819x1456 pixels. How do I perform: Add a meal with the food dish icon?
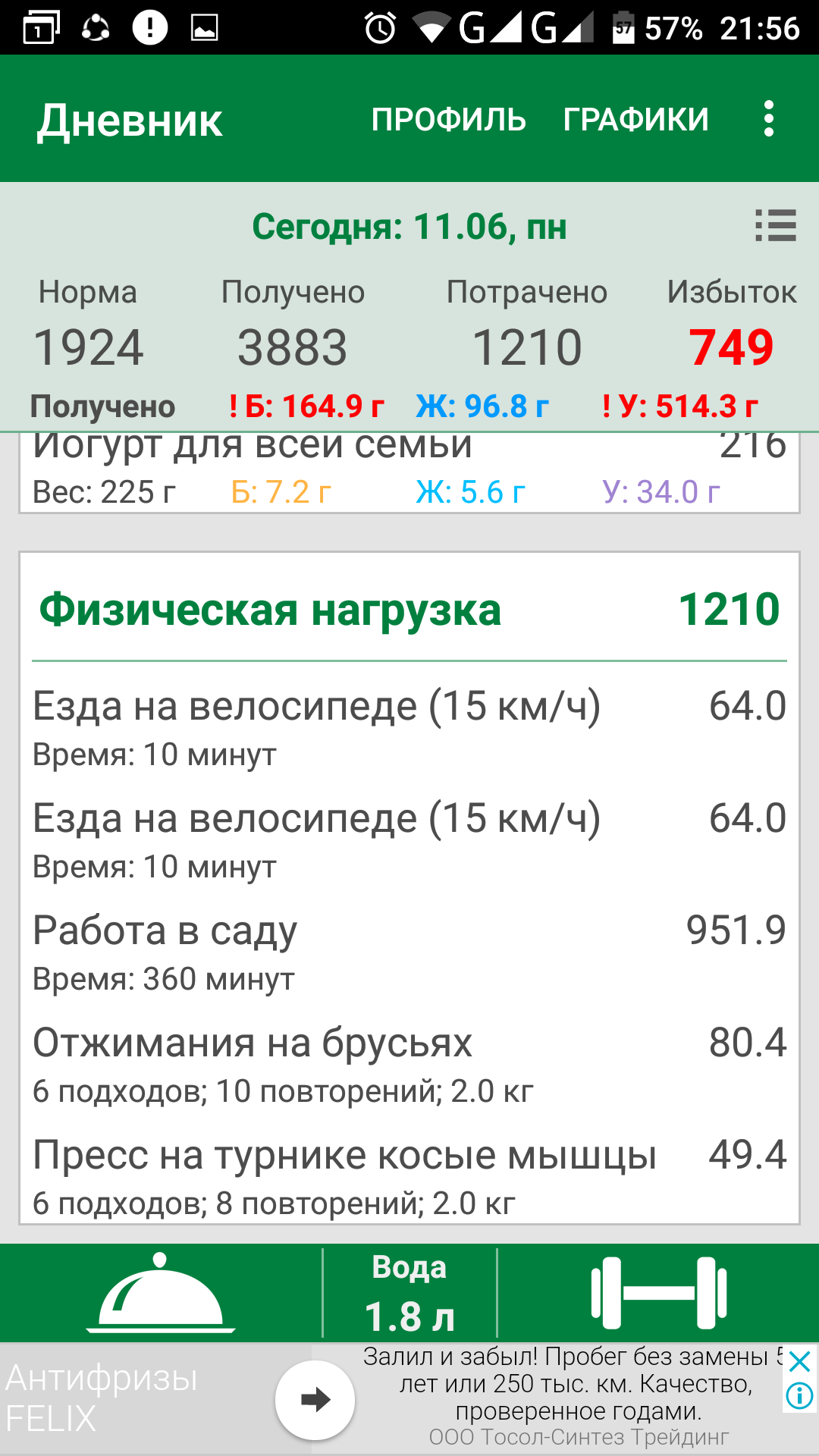click(160, 1293)
